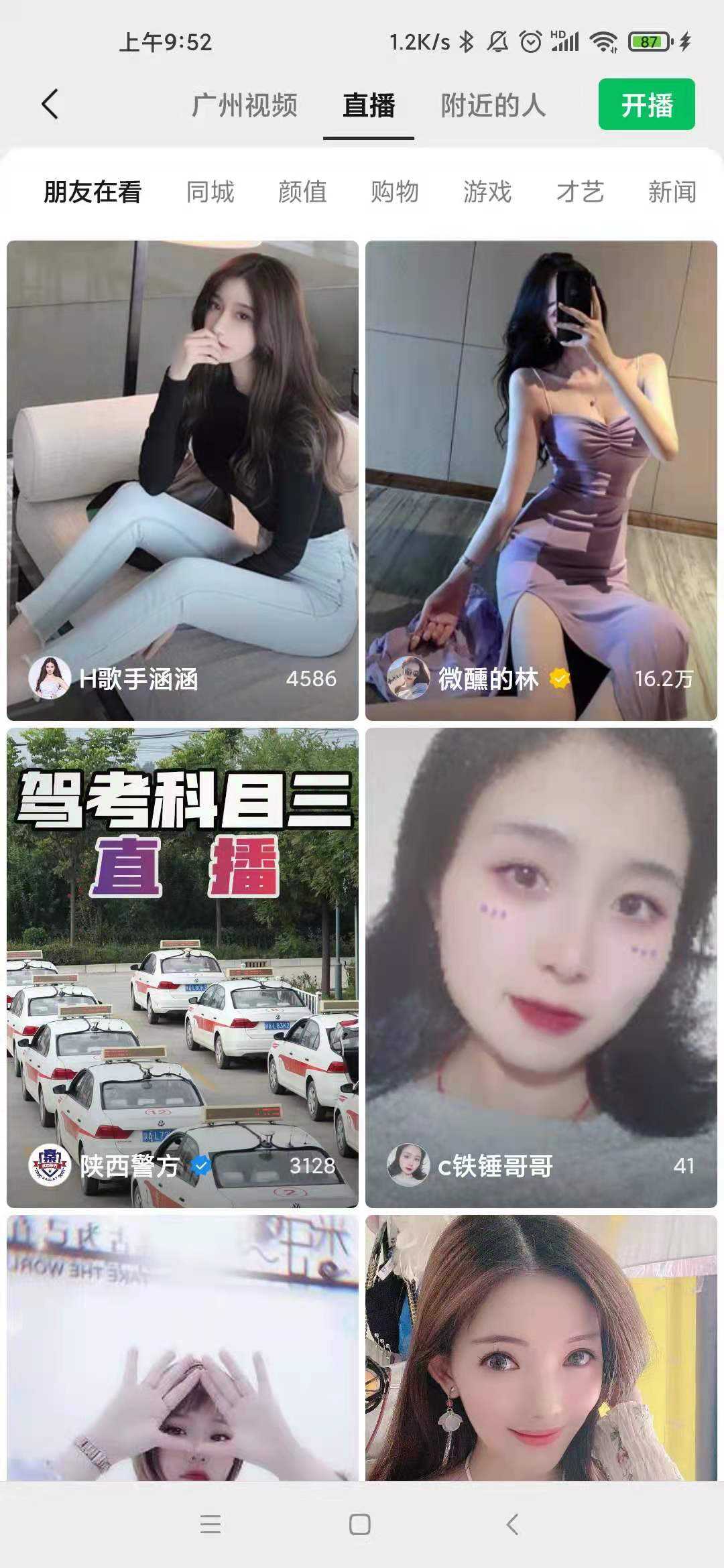Open the system recent apps menu
Image resolution: width=724 pixels, height=1568 pixels.
pos(210,1524)
